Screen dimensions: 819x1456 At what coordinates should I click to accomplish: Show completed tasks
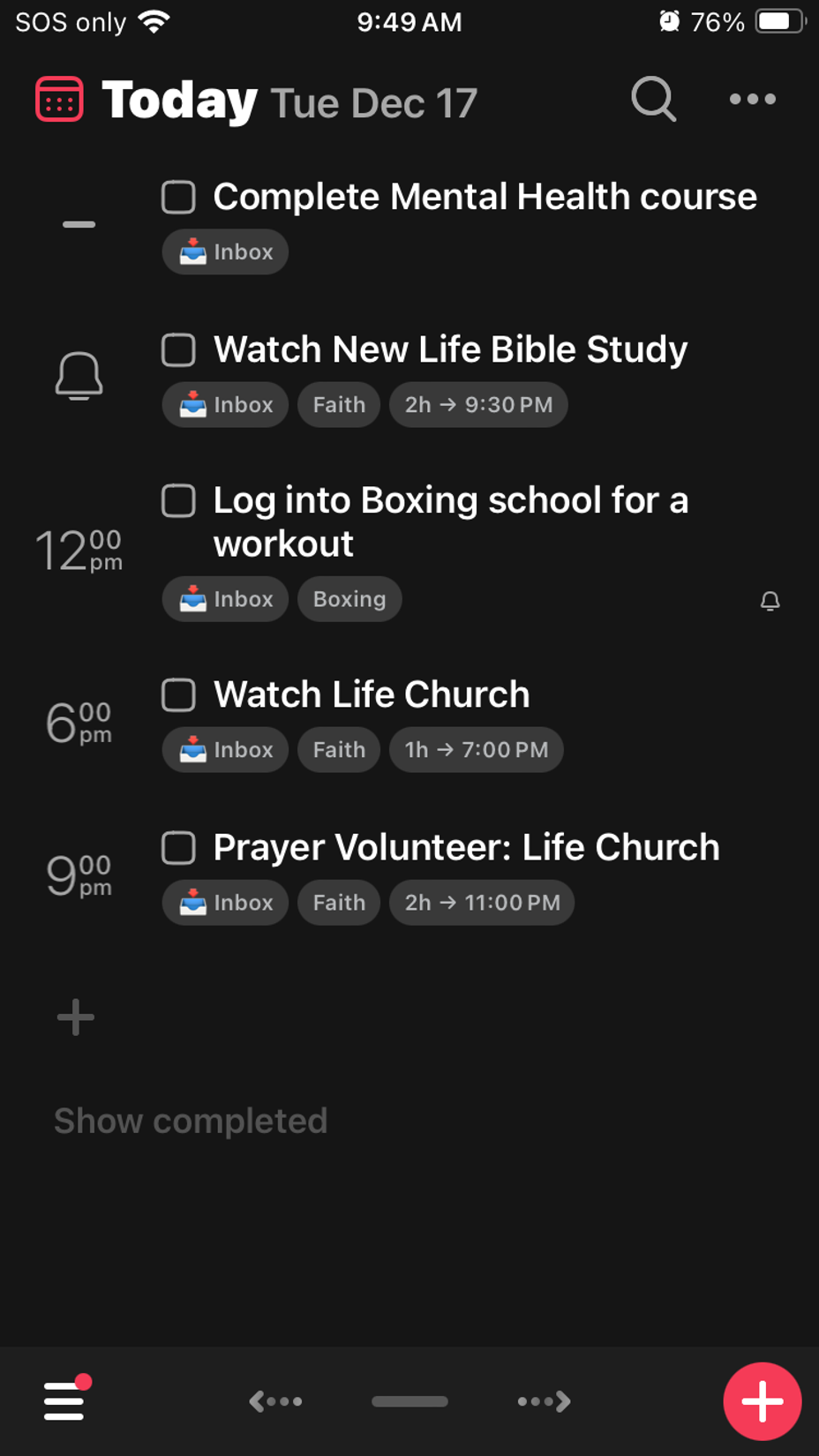[191, 1121]
